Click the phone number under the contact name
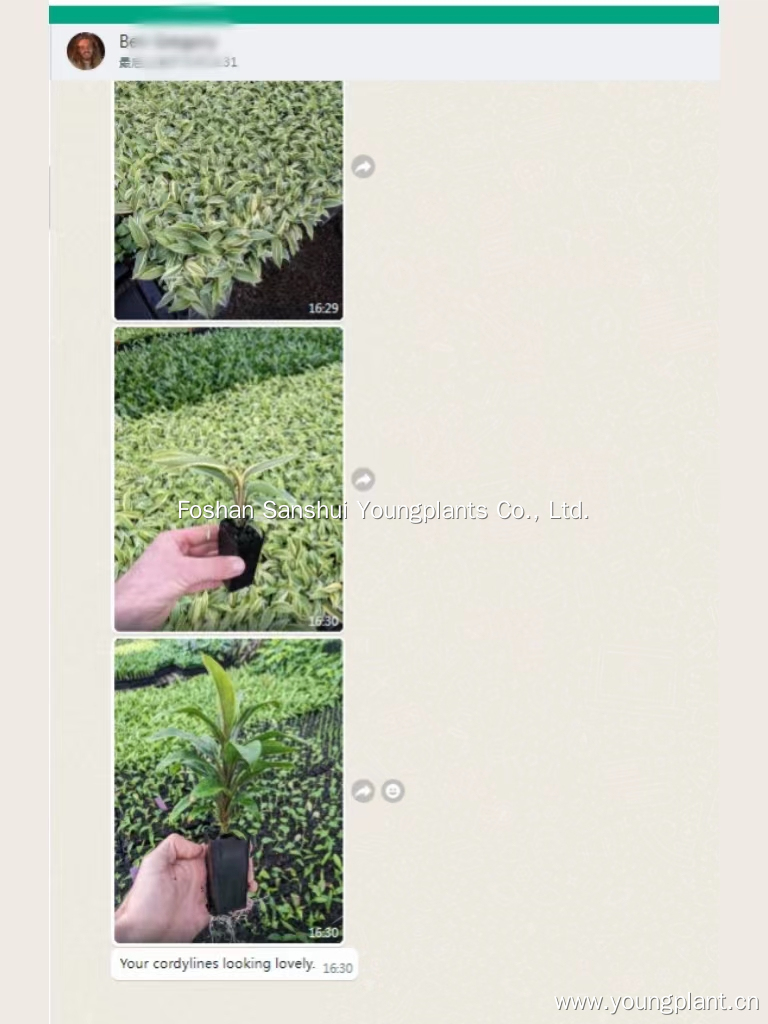The width and height of the screenshot is (768, 1024). click(x=178, y=62)
